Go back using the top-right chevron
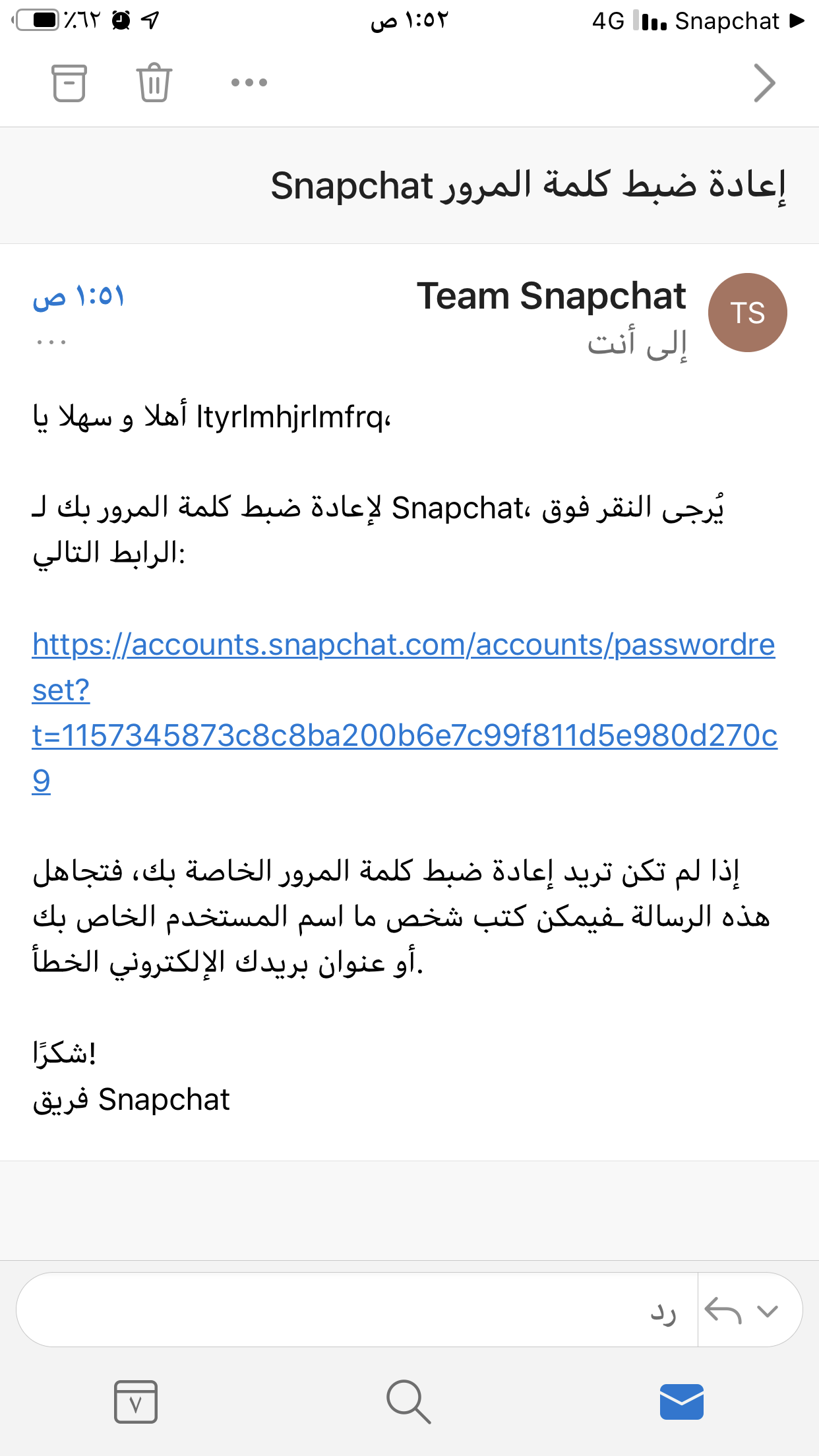 tap(764, 83)
